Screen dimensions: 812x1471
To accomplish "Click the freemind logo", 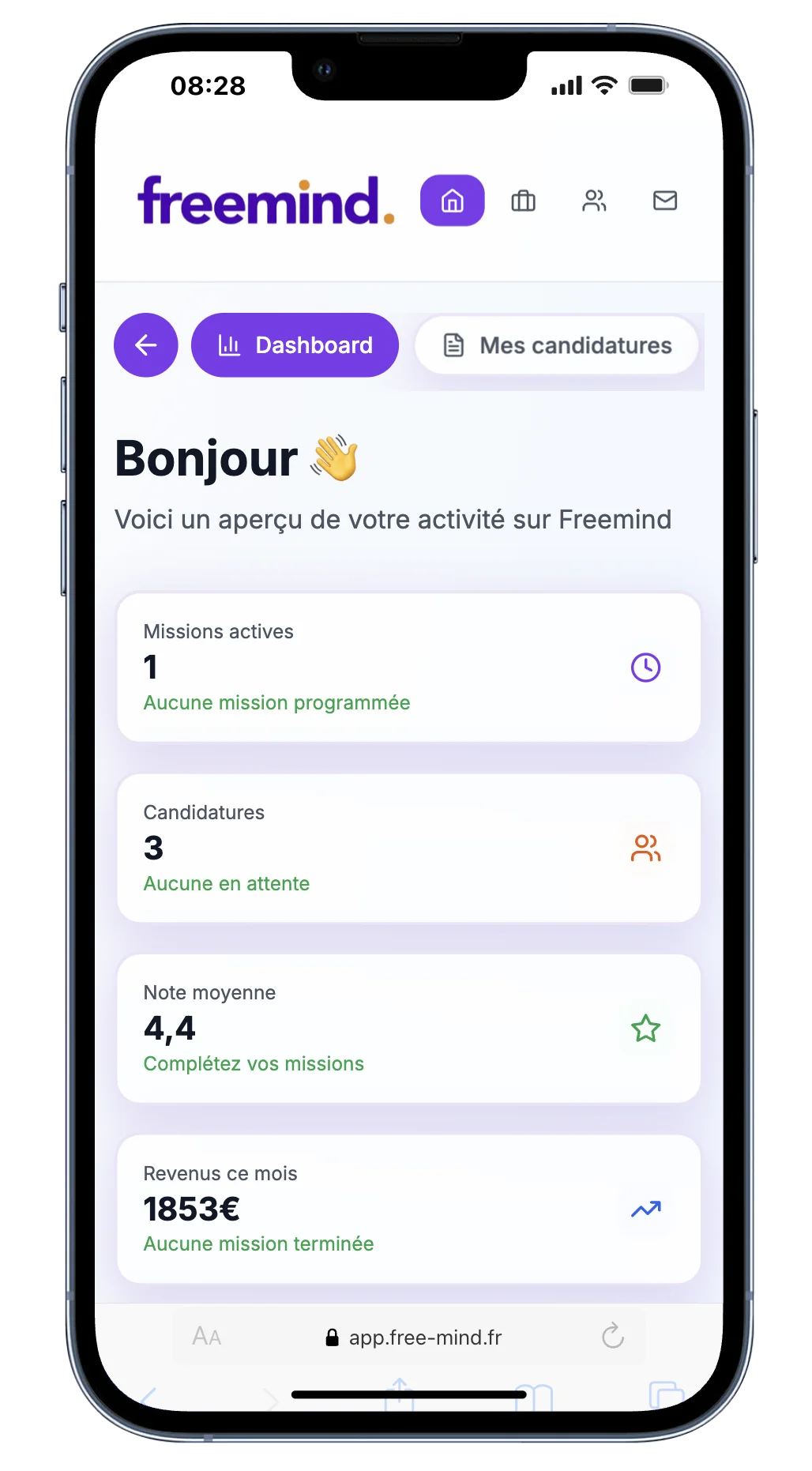I will (x=265, y=201).
